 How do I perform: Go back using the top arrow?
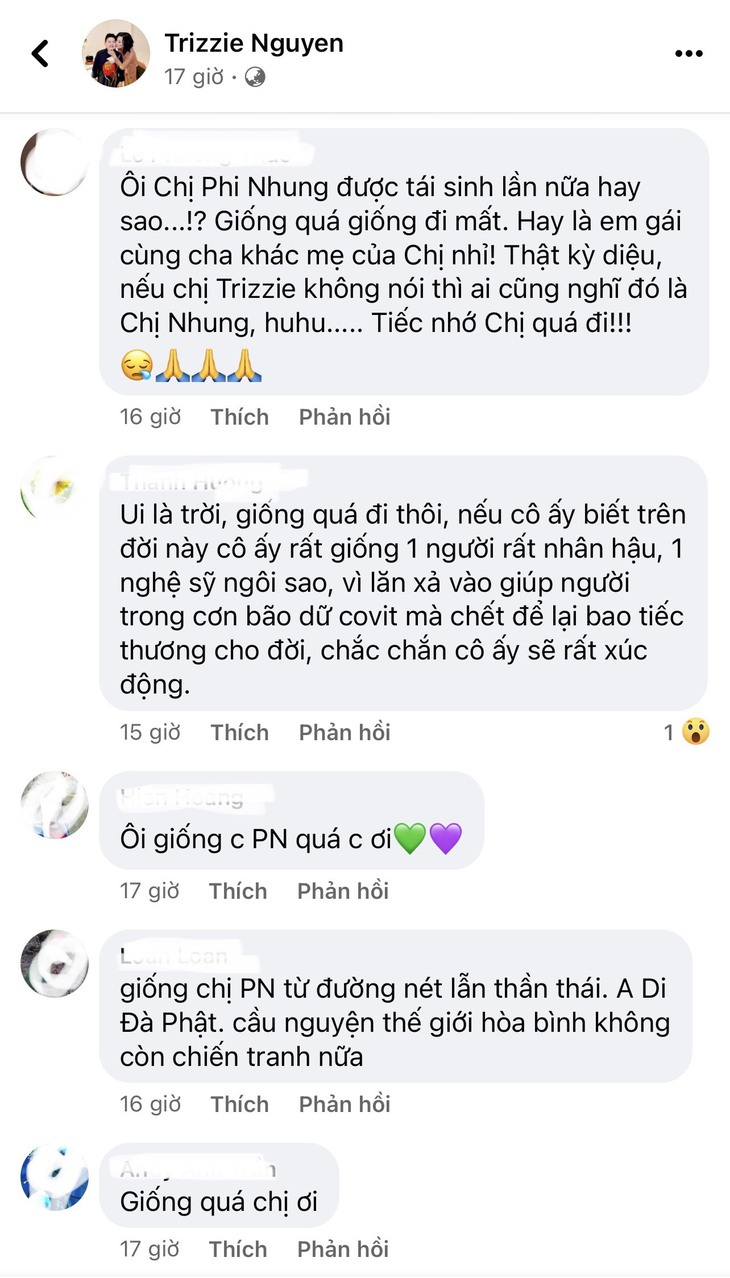point(40,53)
